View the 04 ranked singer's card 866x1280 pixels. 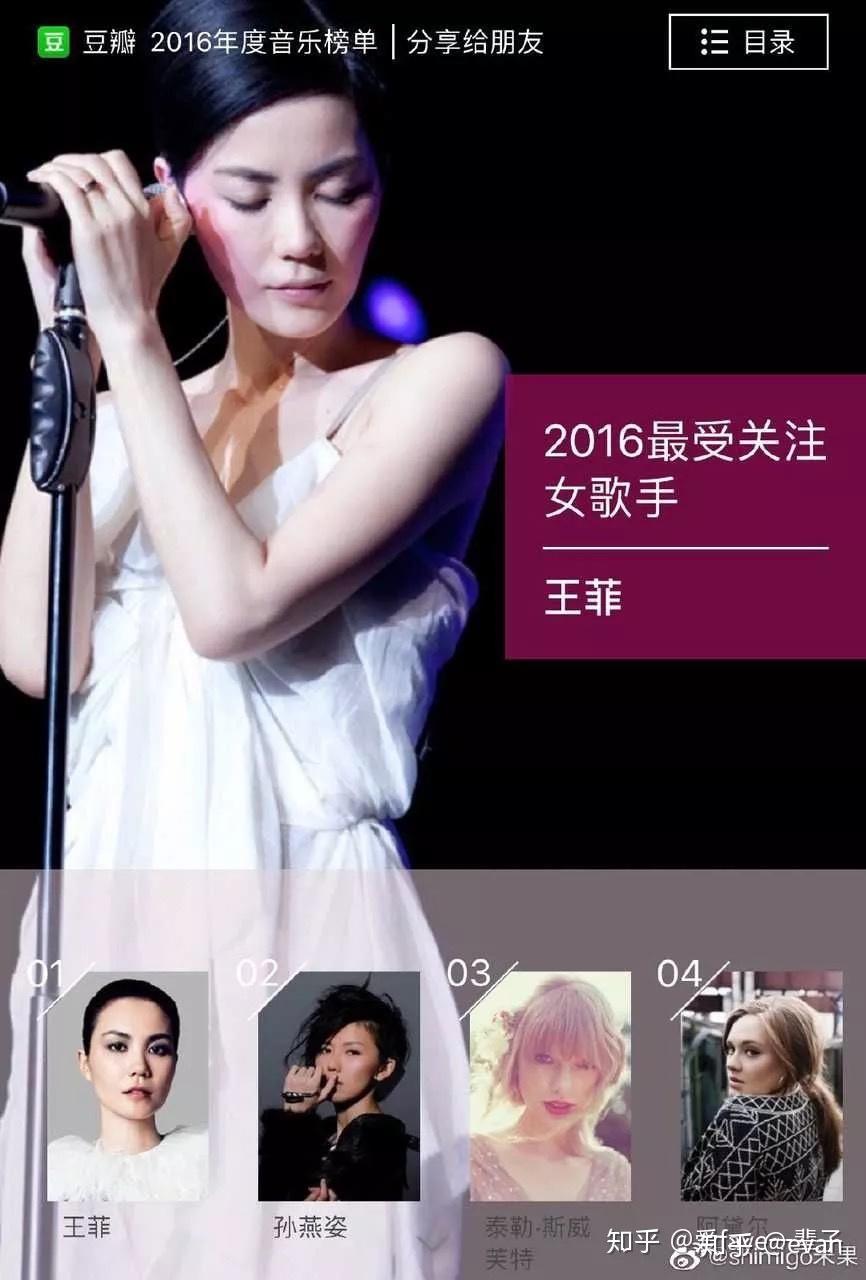point(761,1086)
